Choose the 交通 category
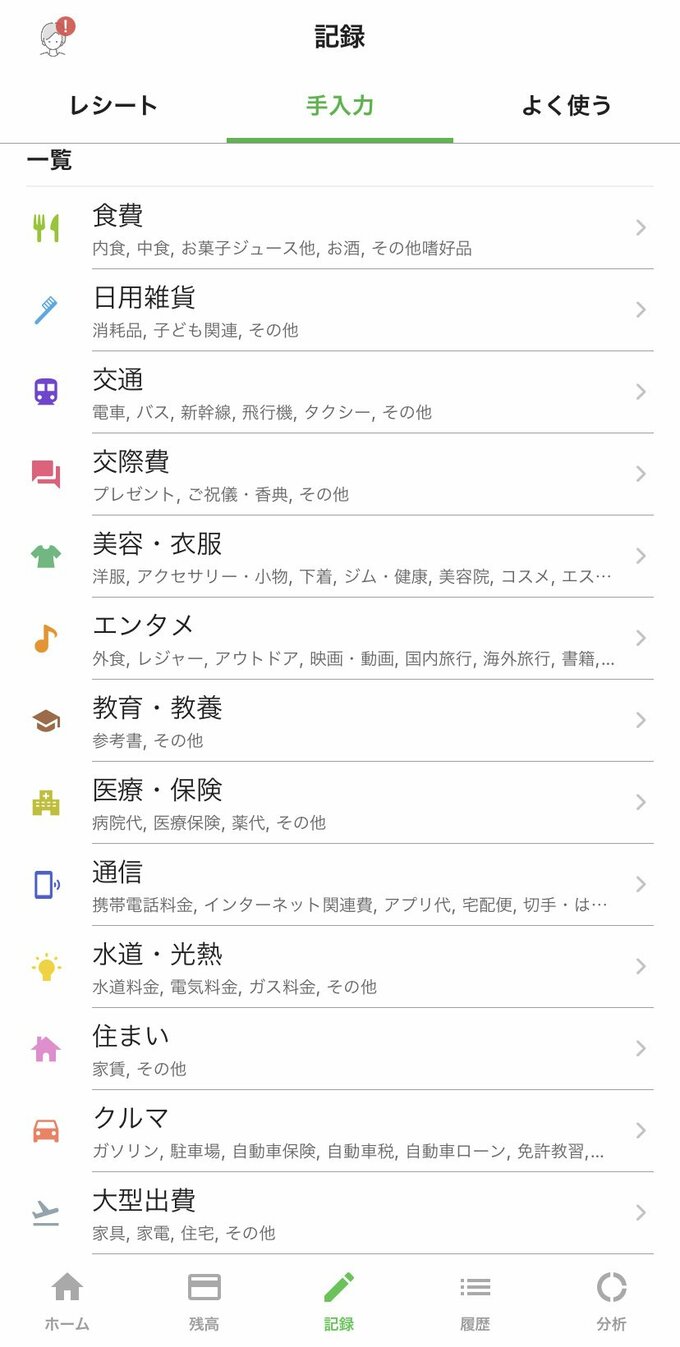The image size is (680, 1347). coord(340,392)
